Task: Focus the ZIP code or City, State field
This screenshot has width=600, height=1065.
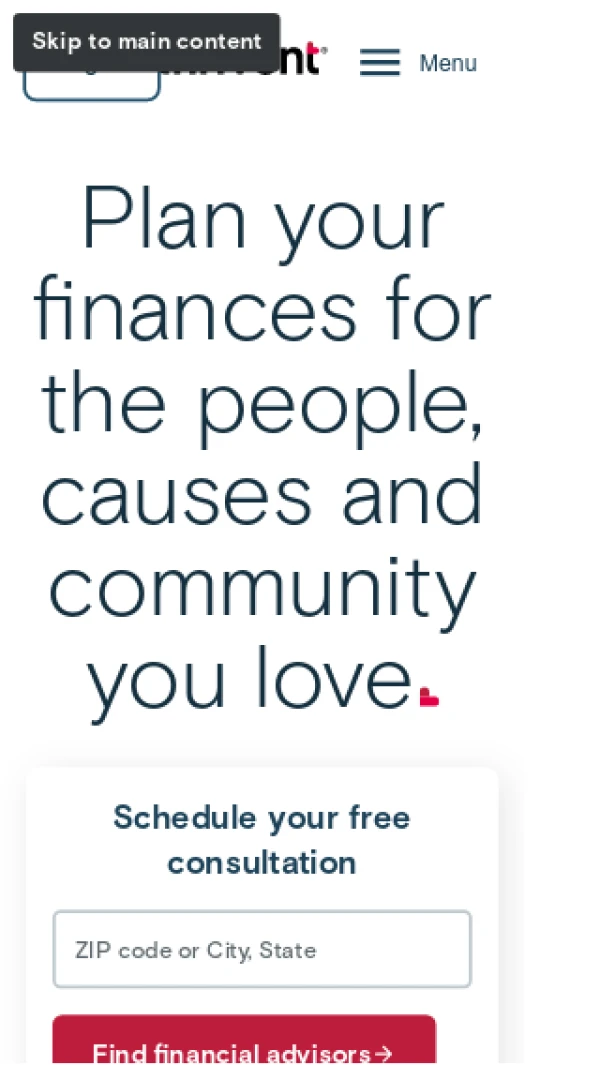Action: [261, 949]
